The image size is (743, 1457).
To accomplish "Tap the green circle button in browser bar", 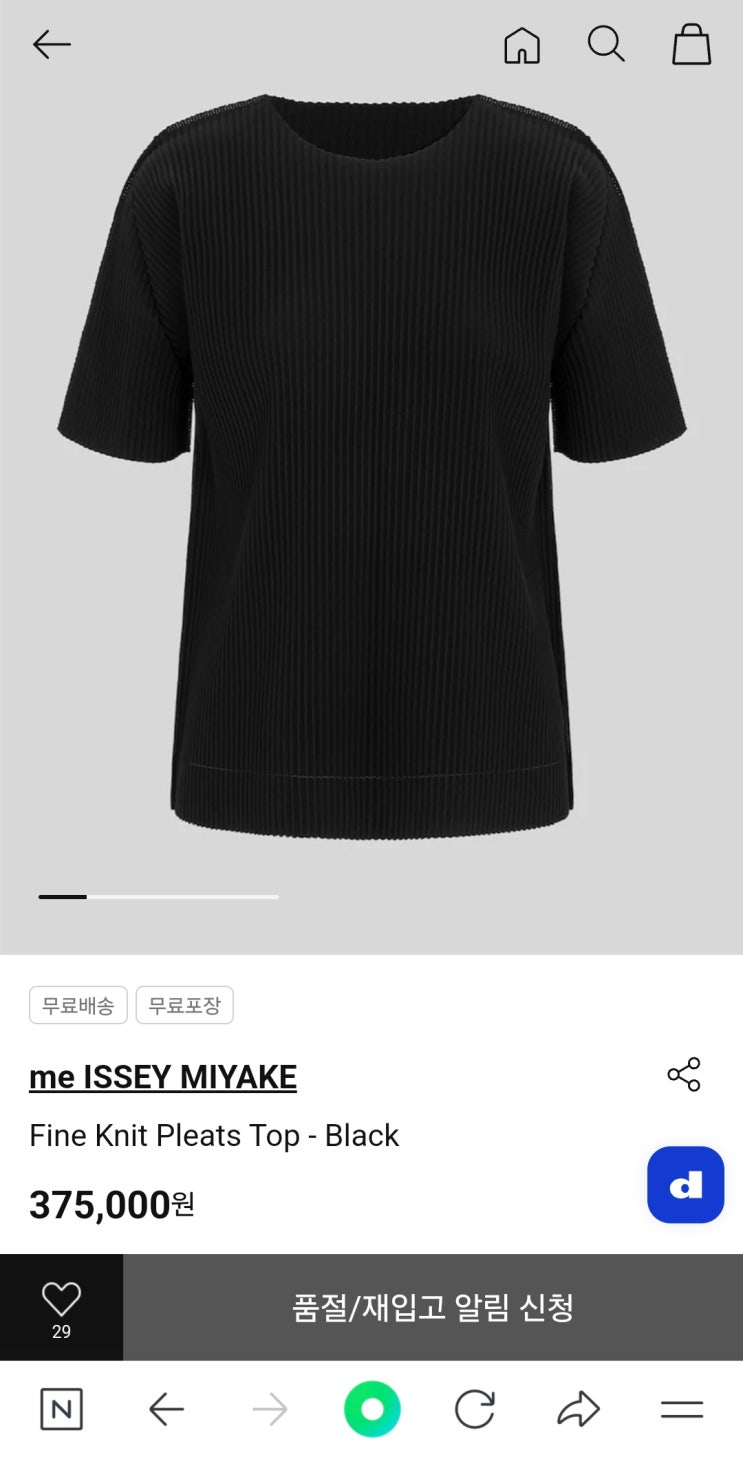I will point(372,1409).
